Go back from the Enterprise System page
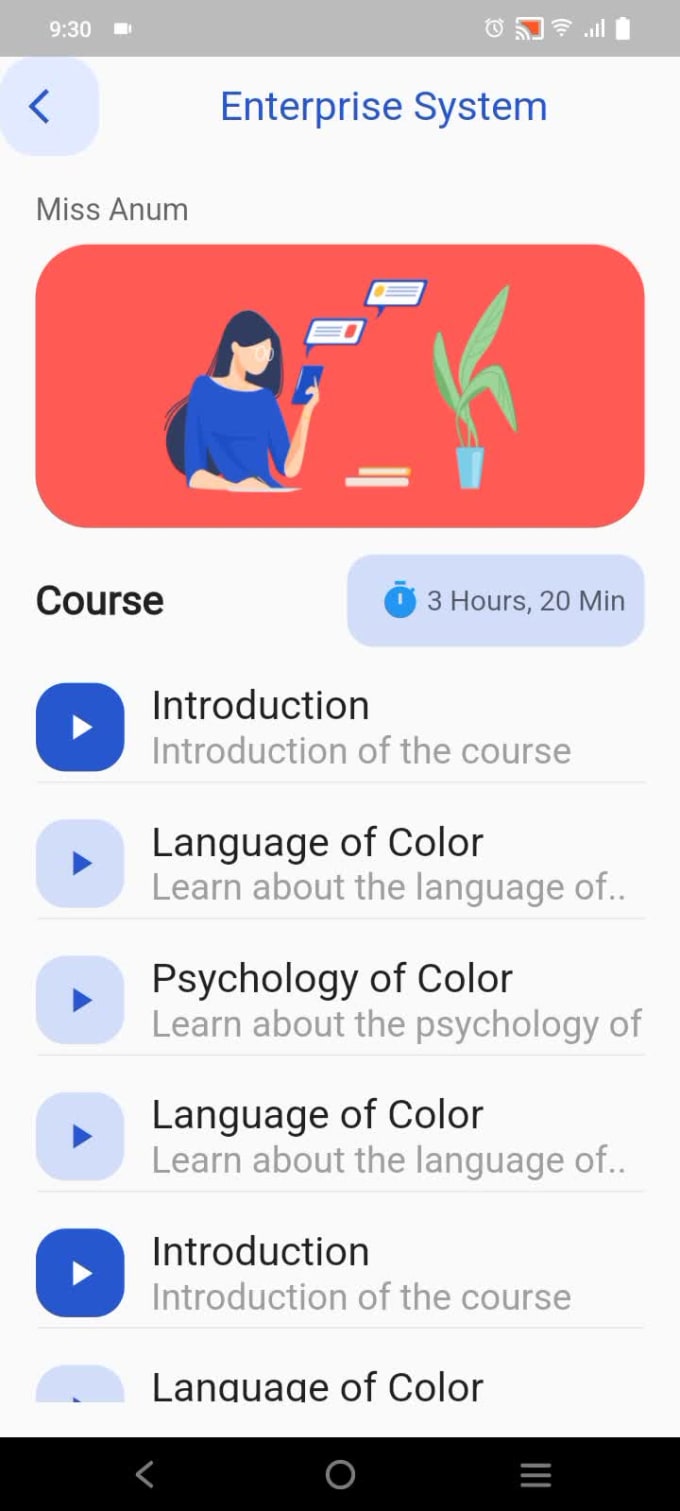Viewport: 680px width, 1511px height. point(48,106)
